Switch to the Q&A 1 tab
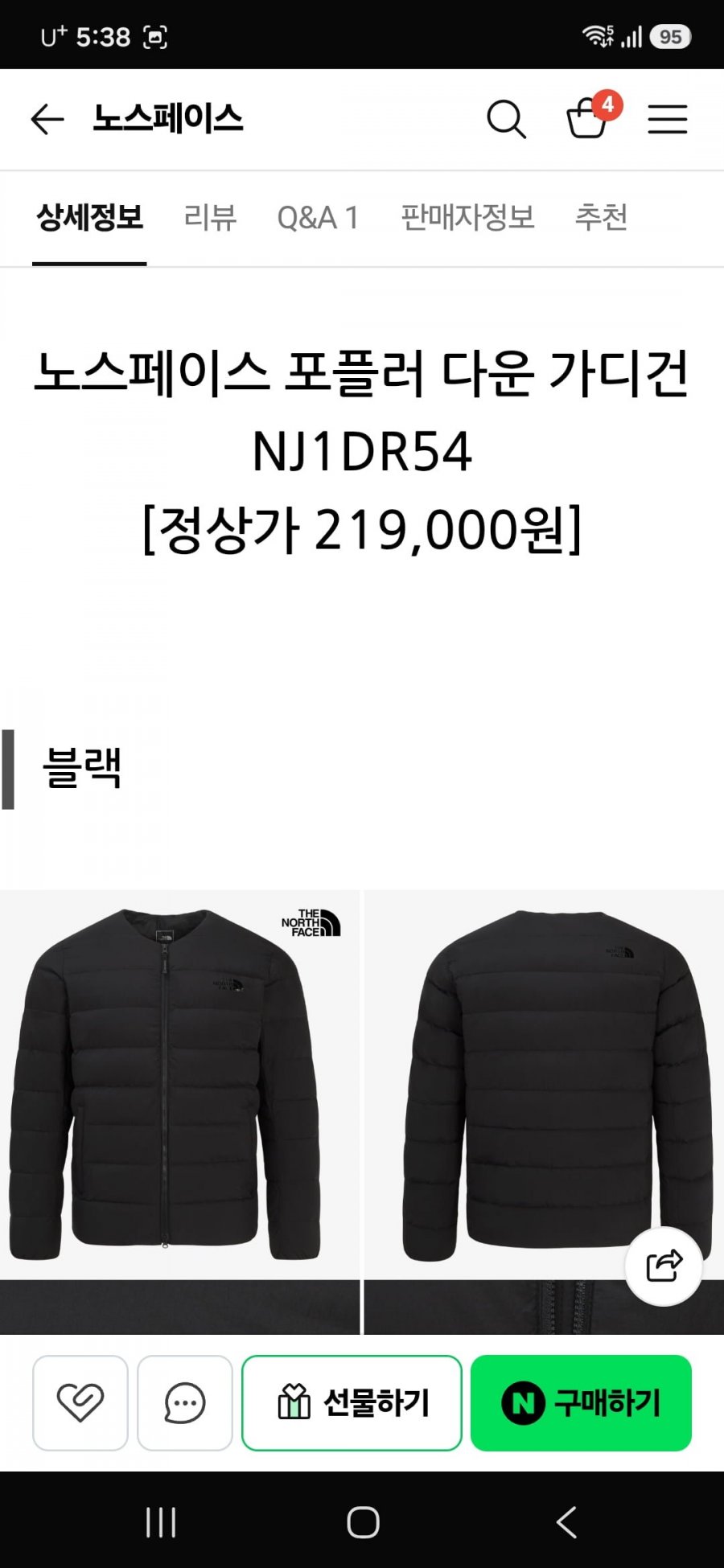Image resolution: width=724 pixels, height=1568 pixels. pyautogui.click(x=318, y=218)
